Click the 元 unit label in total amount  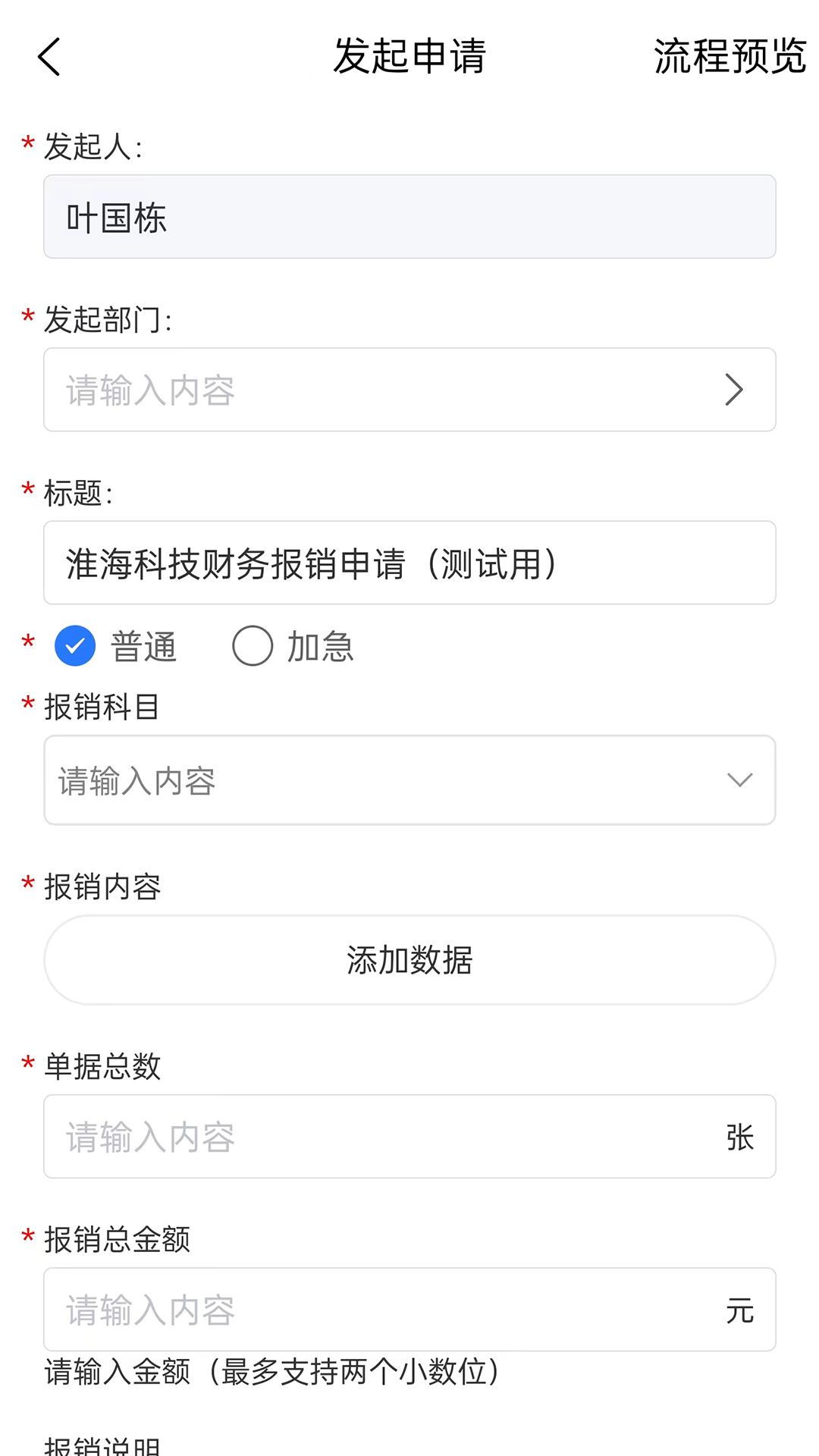click(x=741, y=1309)
